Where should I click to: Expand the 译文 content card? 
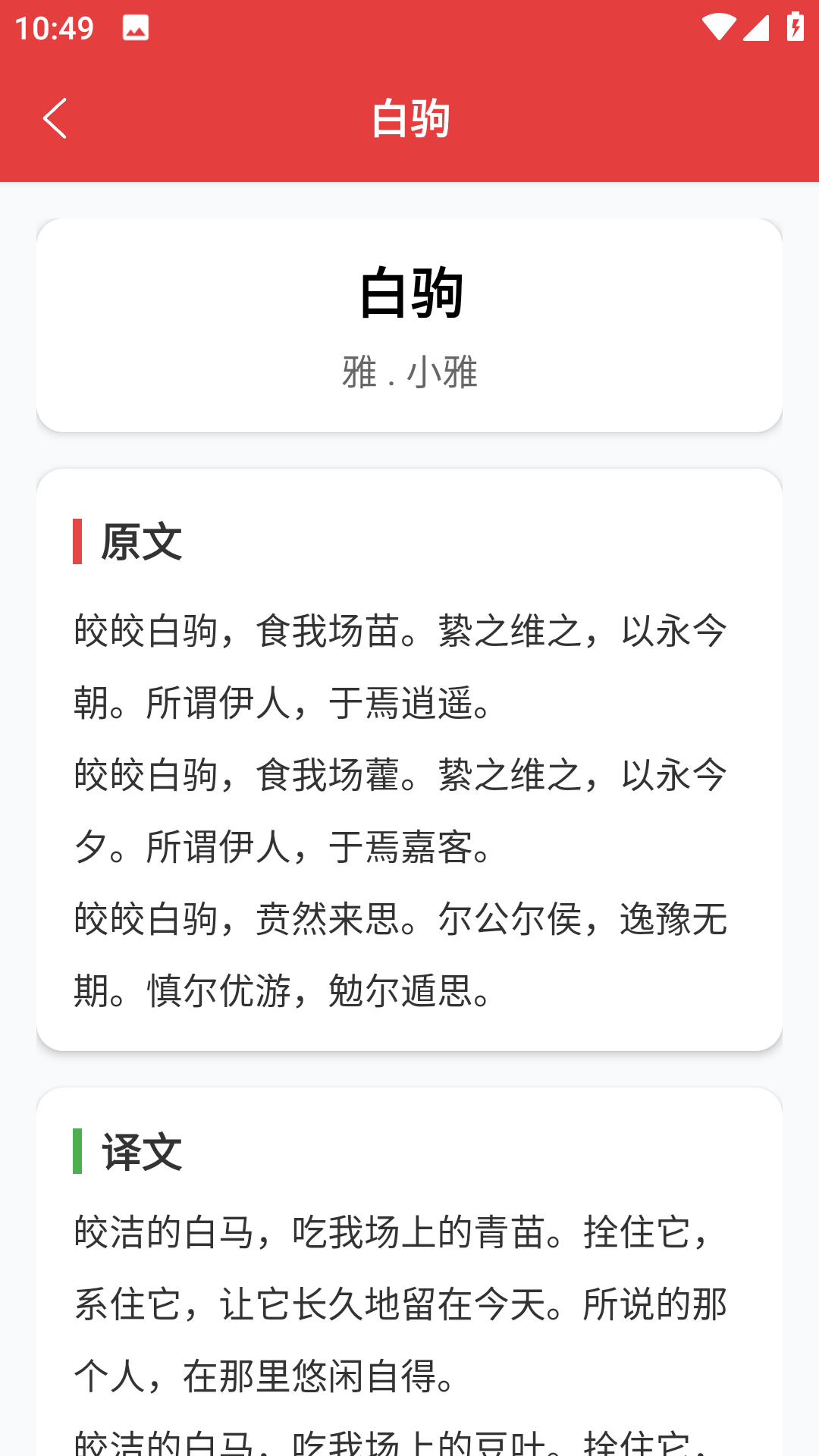click(409, 1289)
